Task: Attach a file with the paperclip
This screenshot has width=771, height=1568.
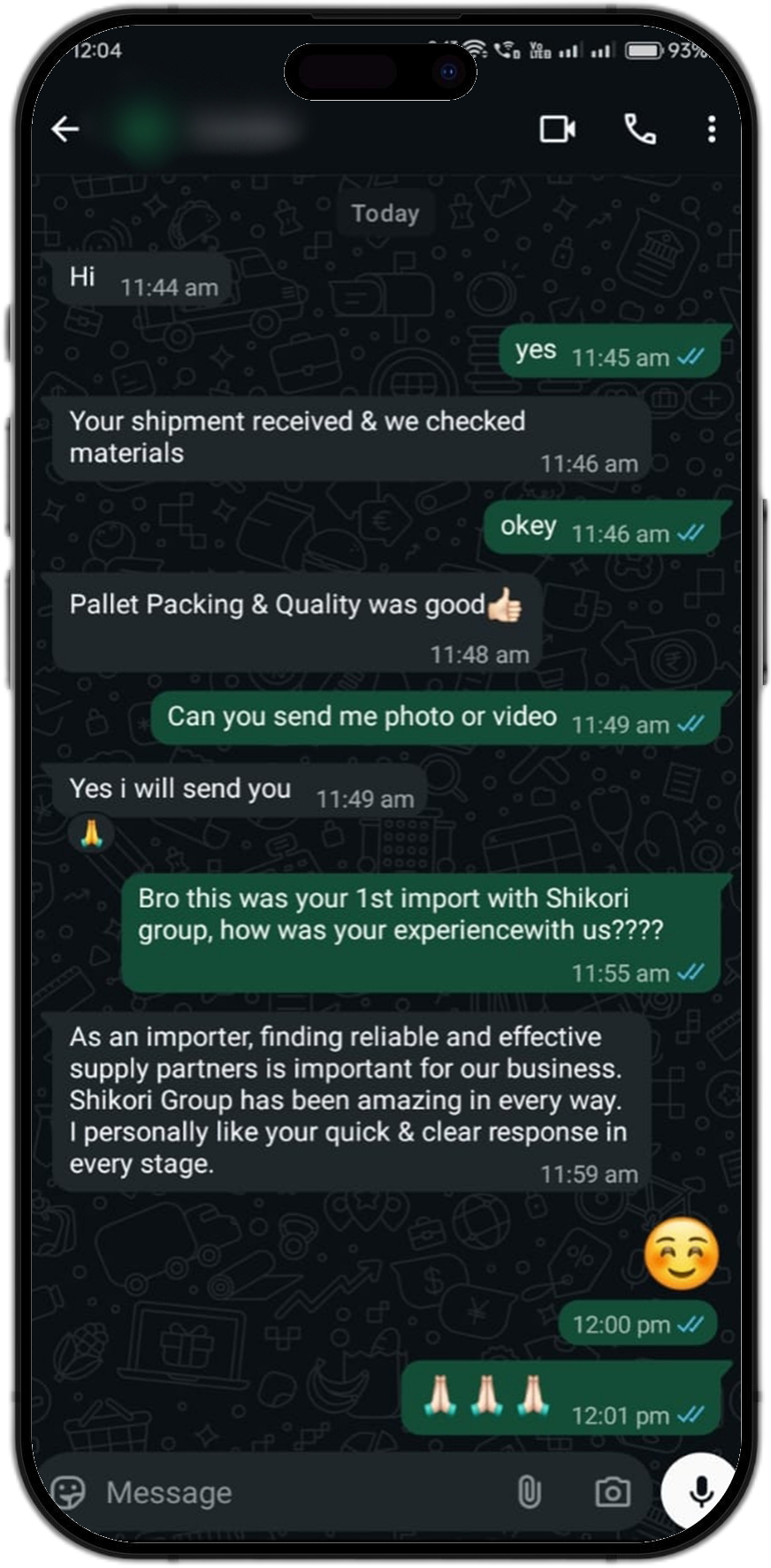Action: tap(529, 1492)
